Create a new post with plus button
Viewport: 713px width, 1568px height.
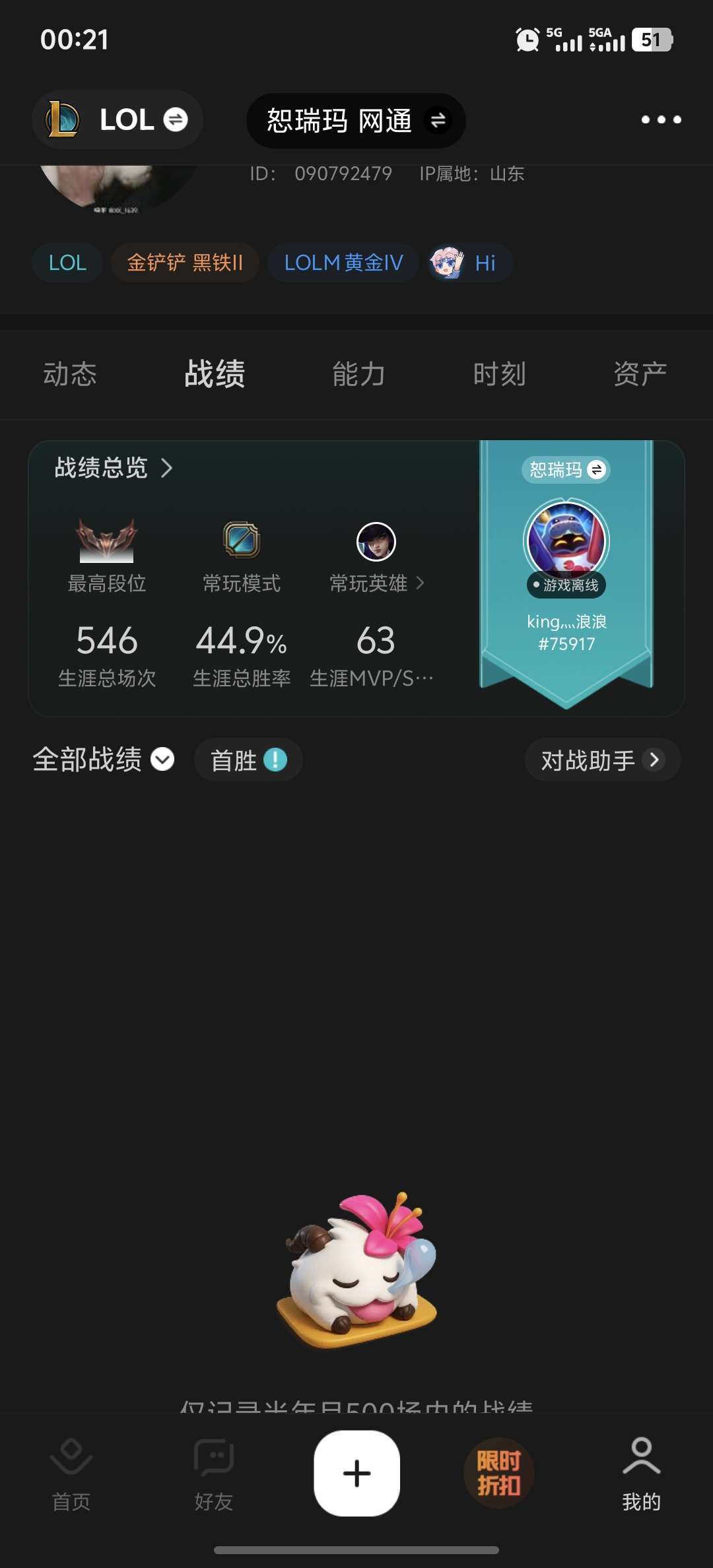point(356,1473)
